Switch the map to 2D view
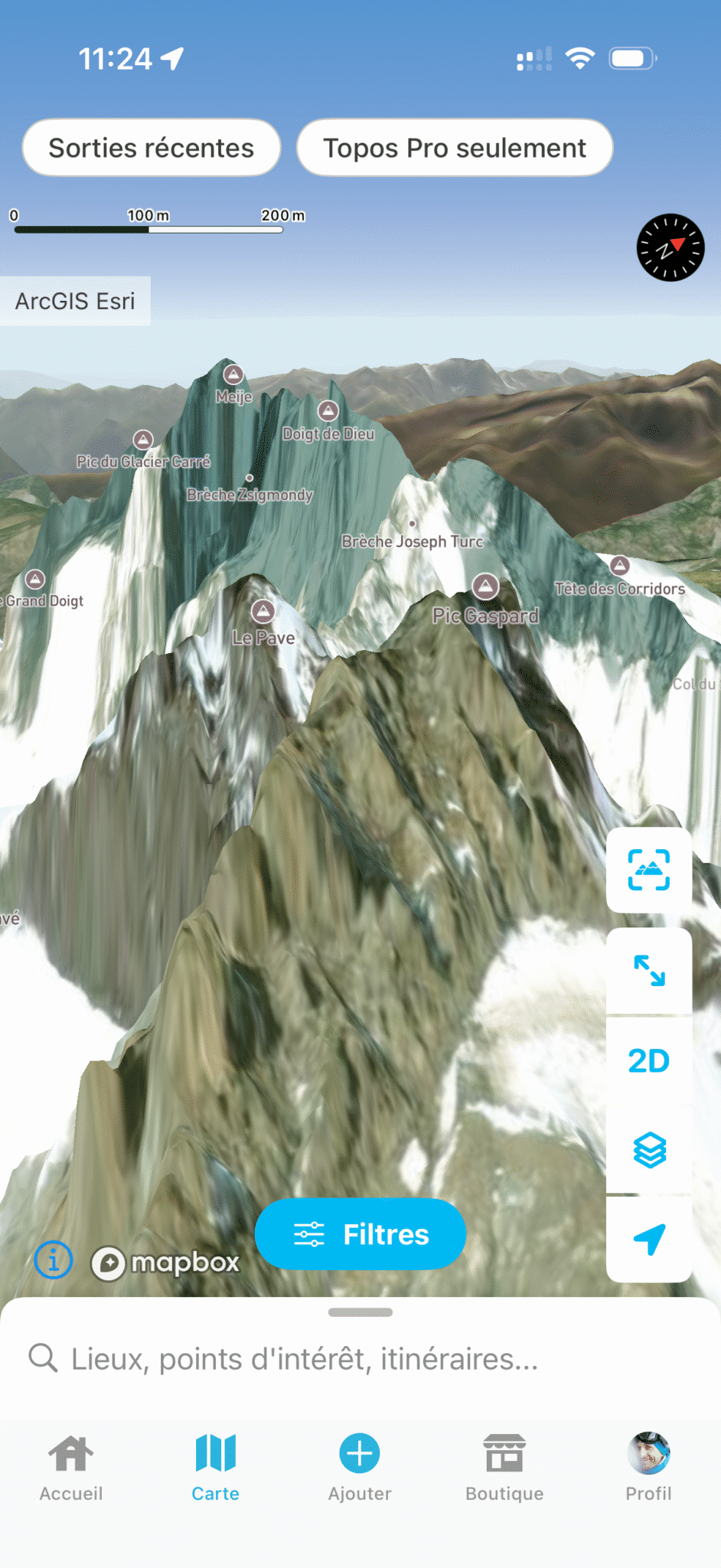This screenshot has width=721, height=1568. pos(648,1060)
